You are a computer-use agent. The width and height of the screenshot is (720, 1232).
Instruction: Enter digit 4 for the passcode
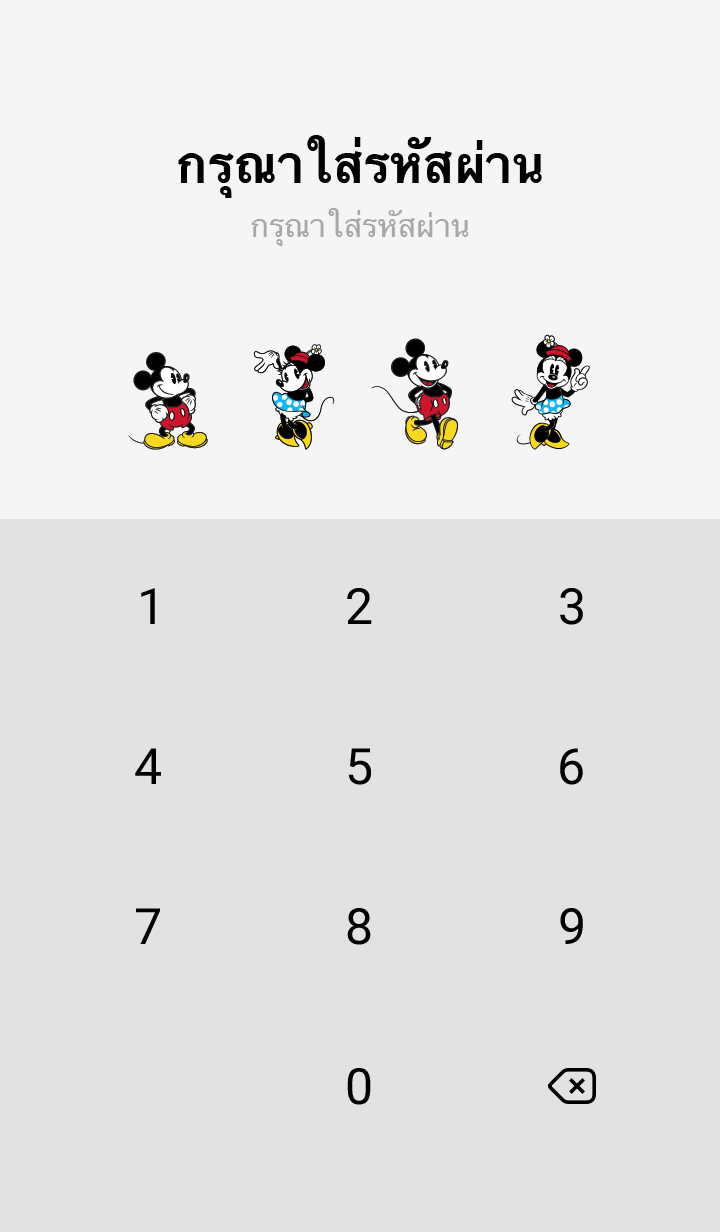148,767
